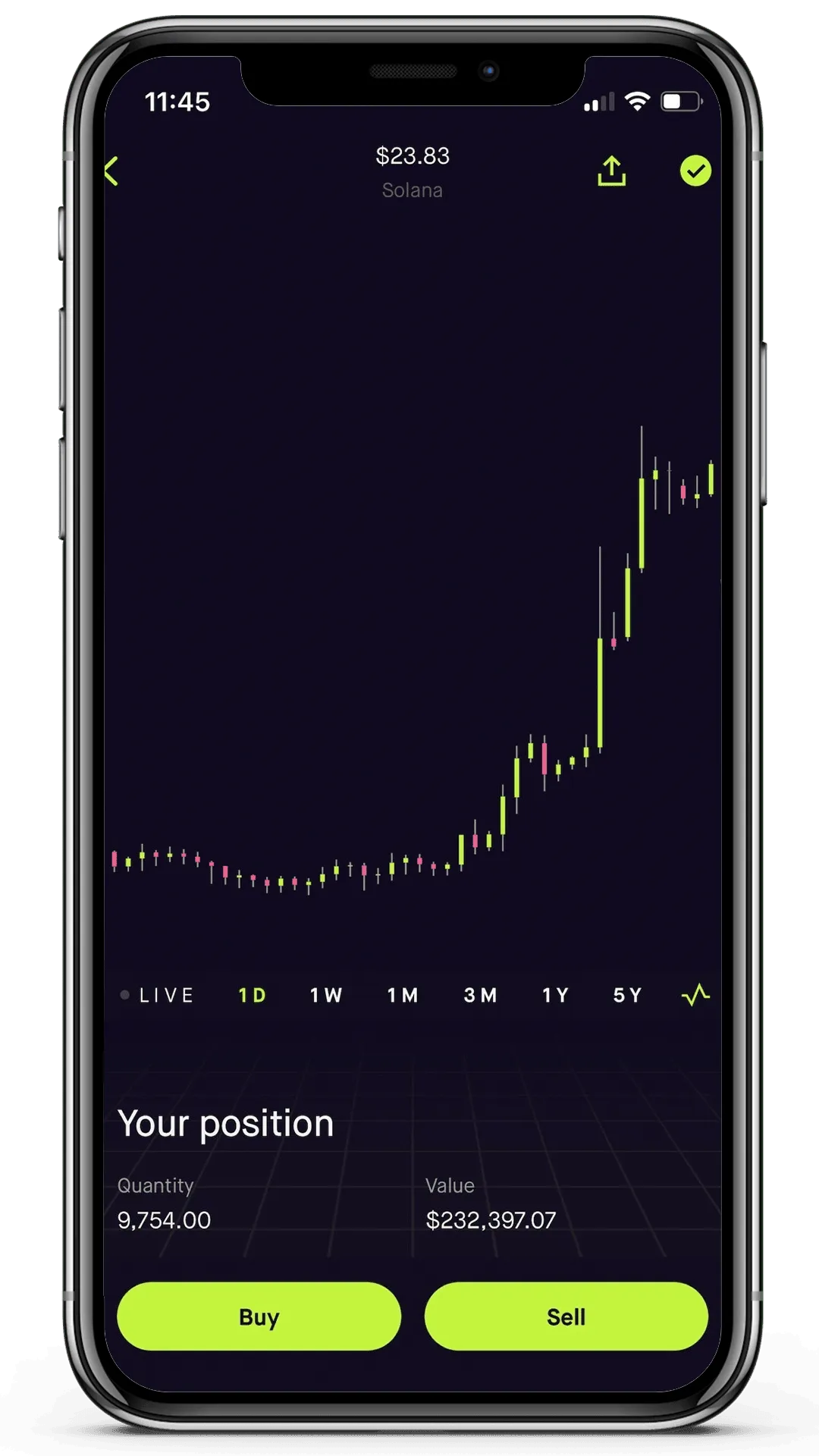Display the 5Y price history

pos(627,995)
